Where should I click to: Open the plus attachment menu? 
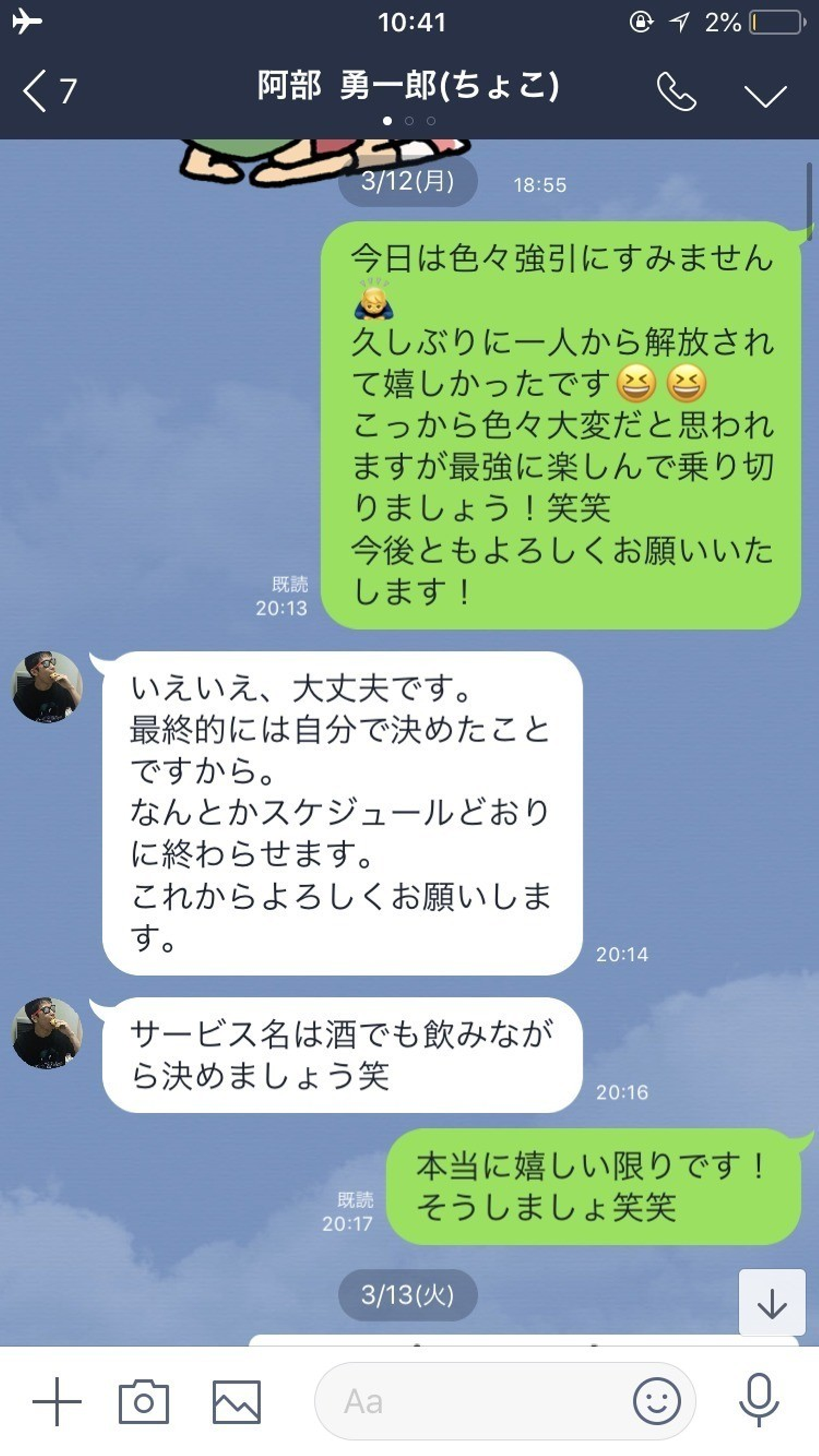point(57,1402)
